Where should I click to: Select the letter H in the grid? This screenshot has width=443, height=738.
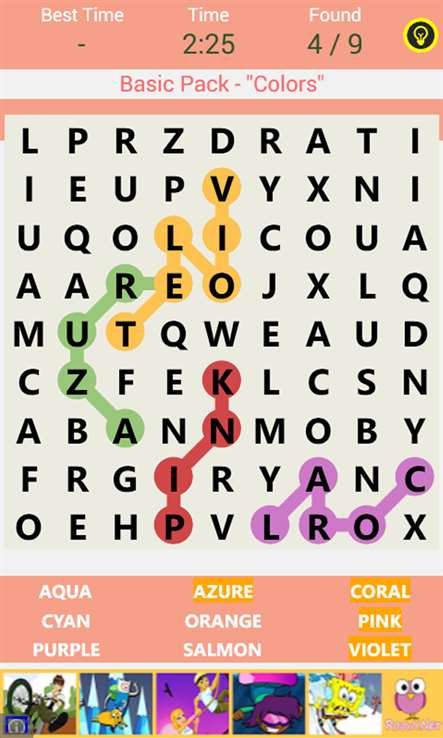125,528
